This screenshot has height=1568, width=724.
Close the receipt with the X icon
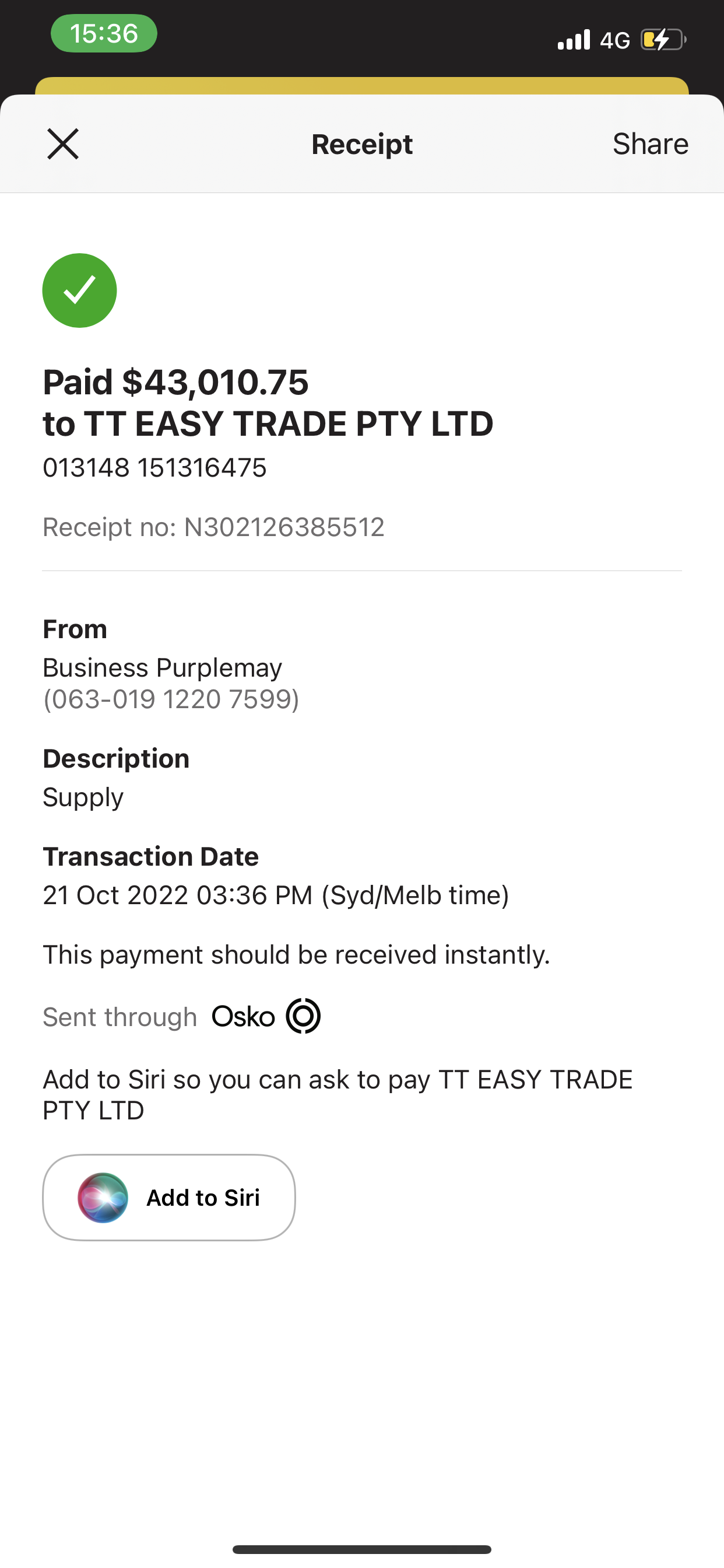point(64,144)
